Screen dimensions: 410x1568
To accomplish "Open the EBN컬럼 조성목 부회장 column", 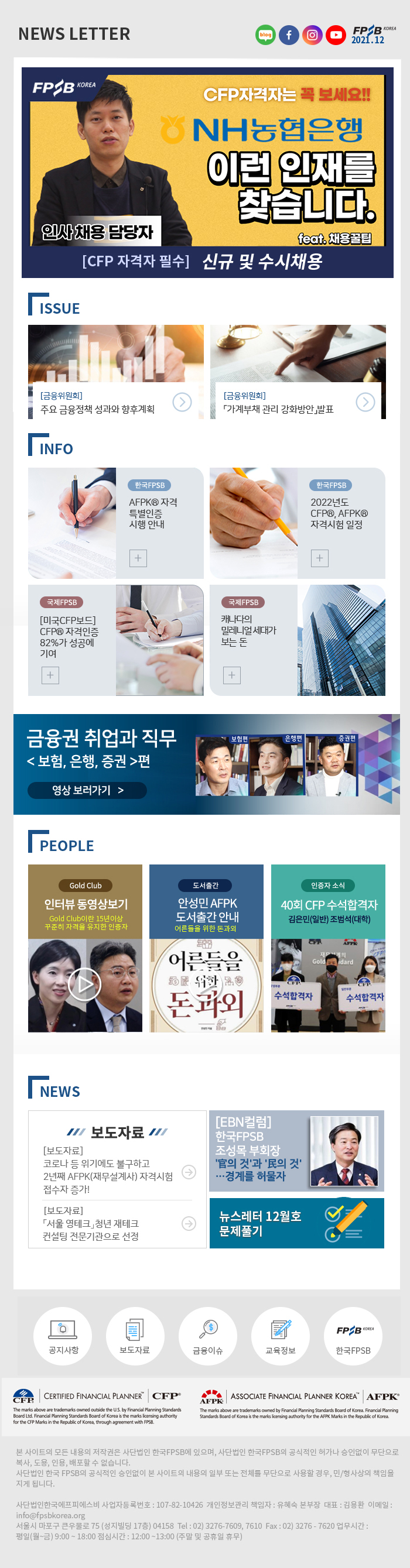I will coord(296,1151).
